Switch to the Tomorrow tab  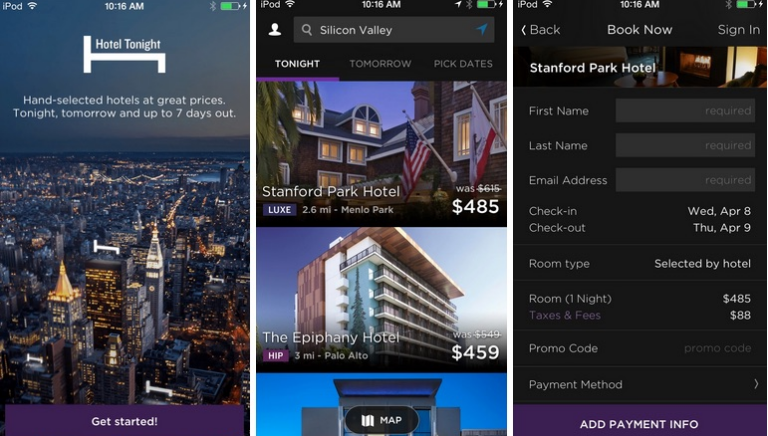click(x=380, y=64)
